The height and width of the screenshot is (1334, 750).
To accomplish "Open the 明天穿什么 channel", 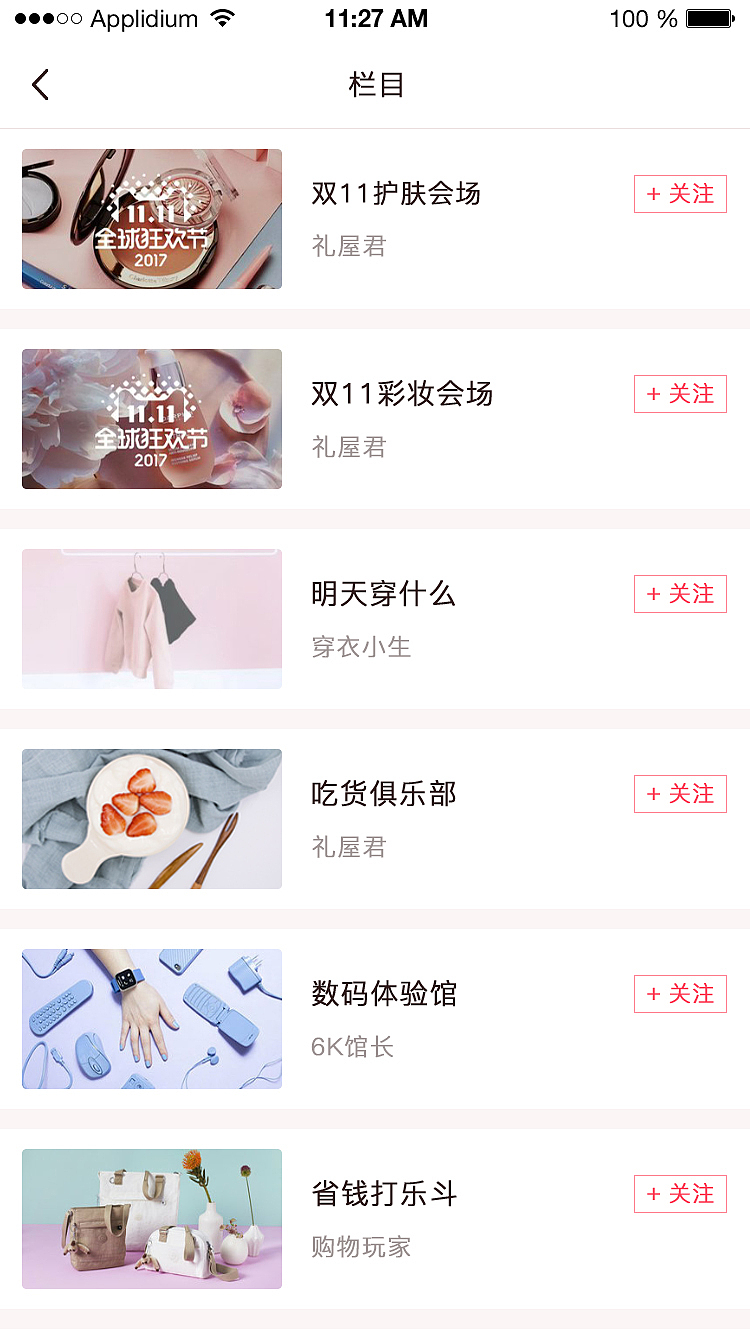I will [x=383, y=594].
